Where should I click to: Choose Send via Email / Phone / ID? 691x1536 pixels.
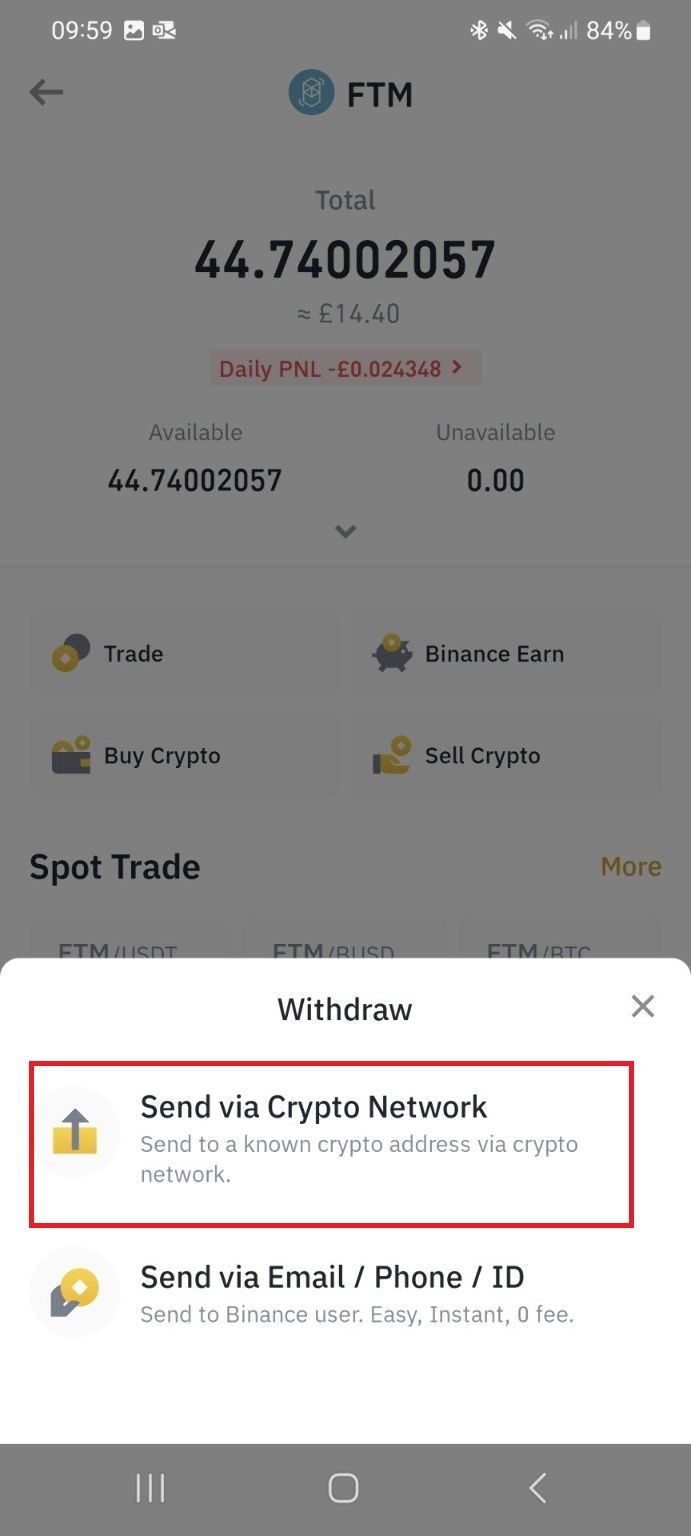click(331, 1293)
